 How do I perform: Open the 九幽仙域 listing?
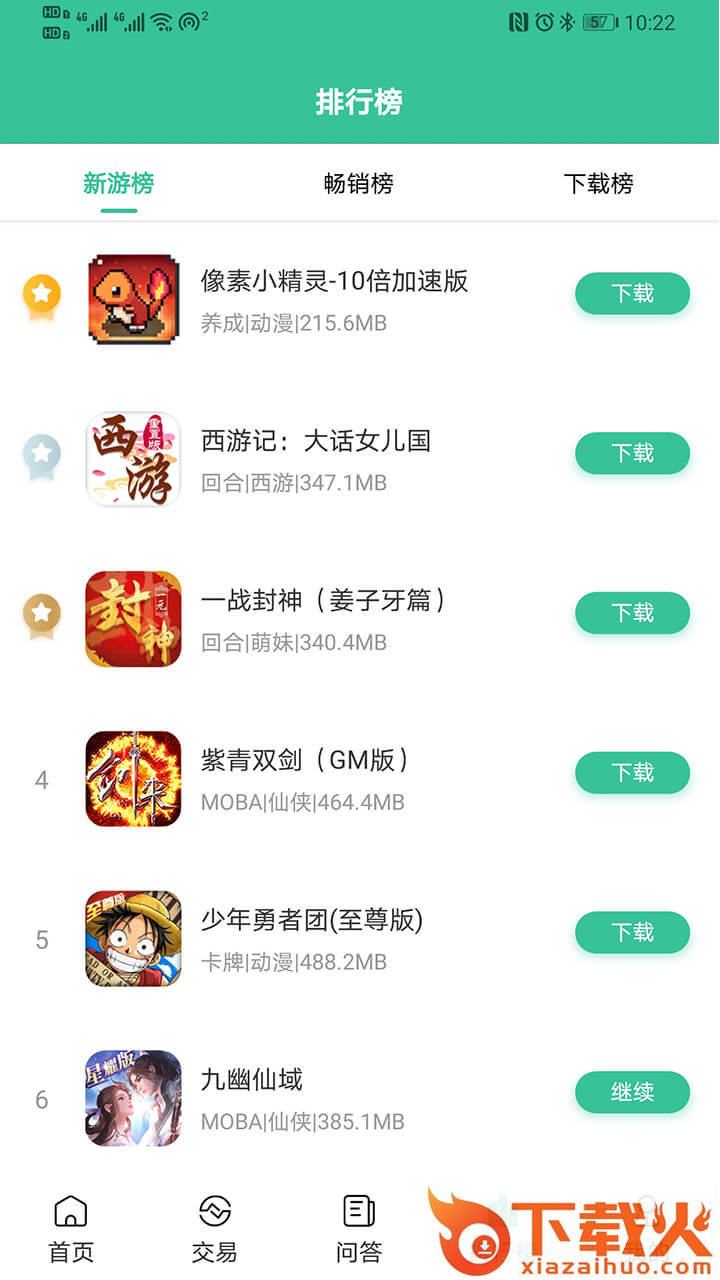point(252,1080)
